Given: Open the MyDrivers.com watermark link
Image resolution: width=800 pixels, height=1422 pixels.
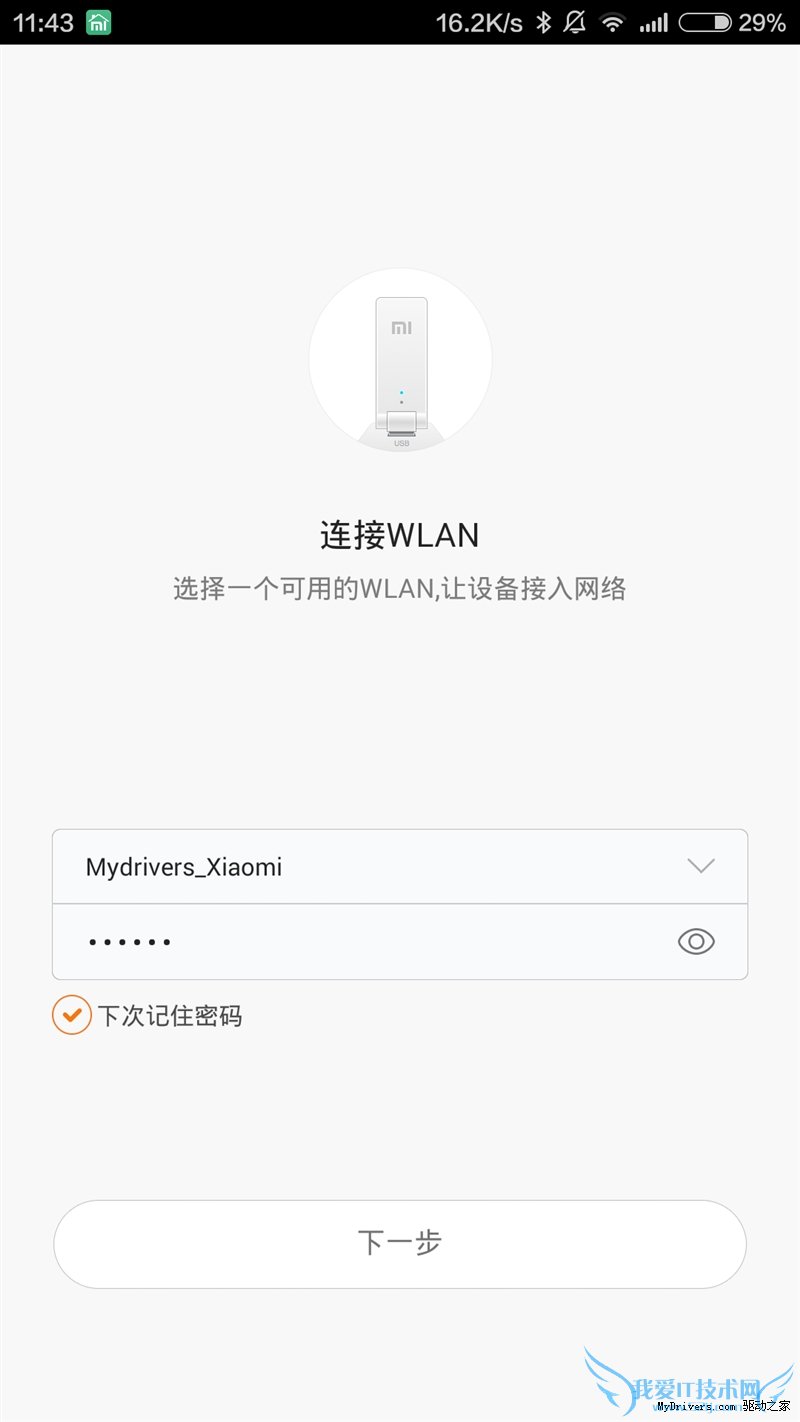Looking at the screenshot, I should click(x=690, y=1404).
